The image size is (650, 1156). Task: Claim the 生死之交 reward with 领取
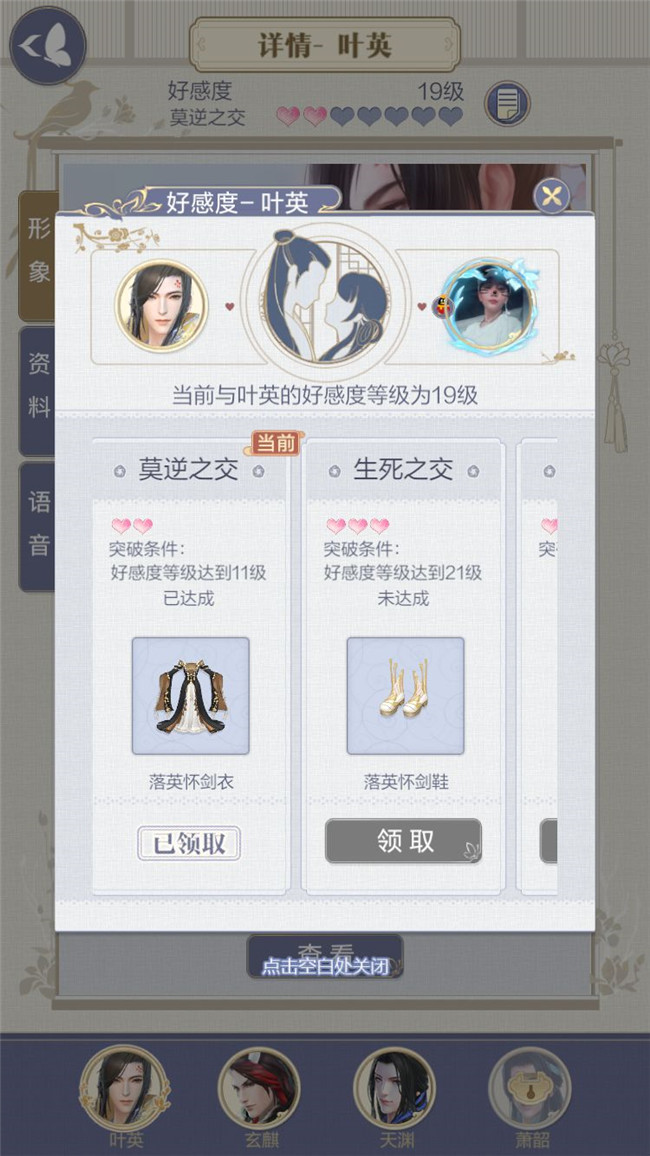(403, 841)
